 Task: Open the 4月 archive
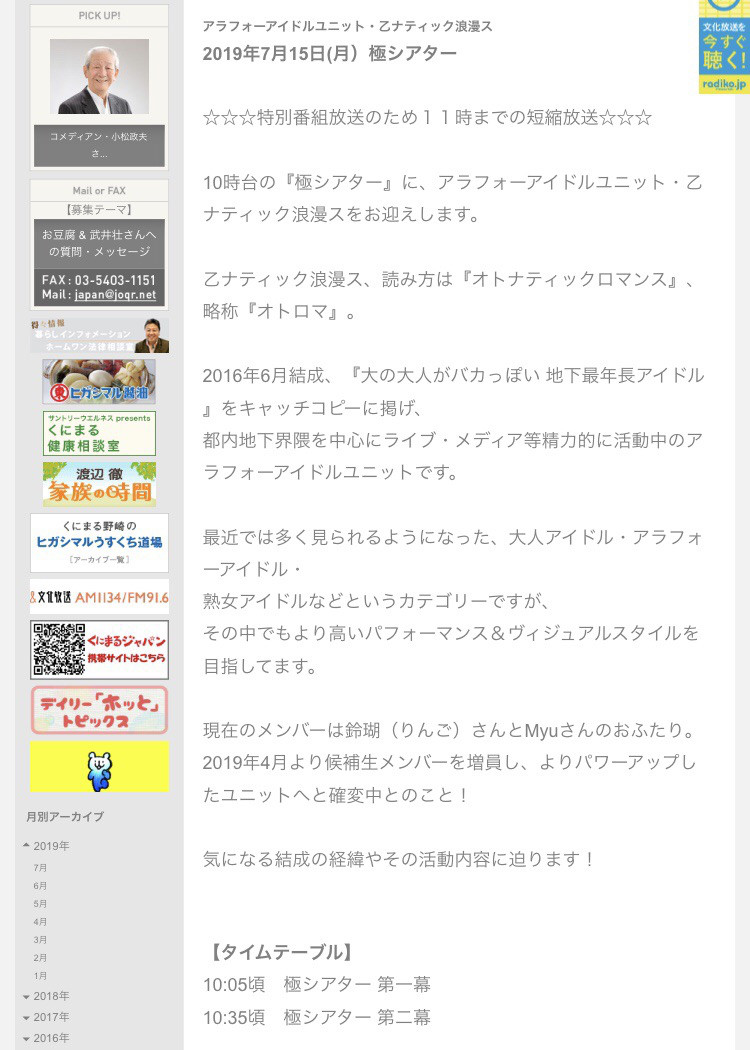click(x=40, y=922)
